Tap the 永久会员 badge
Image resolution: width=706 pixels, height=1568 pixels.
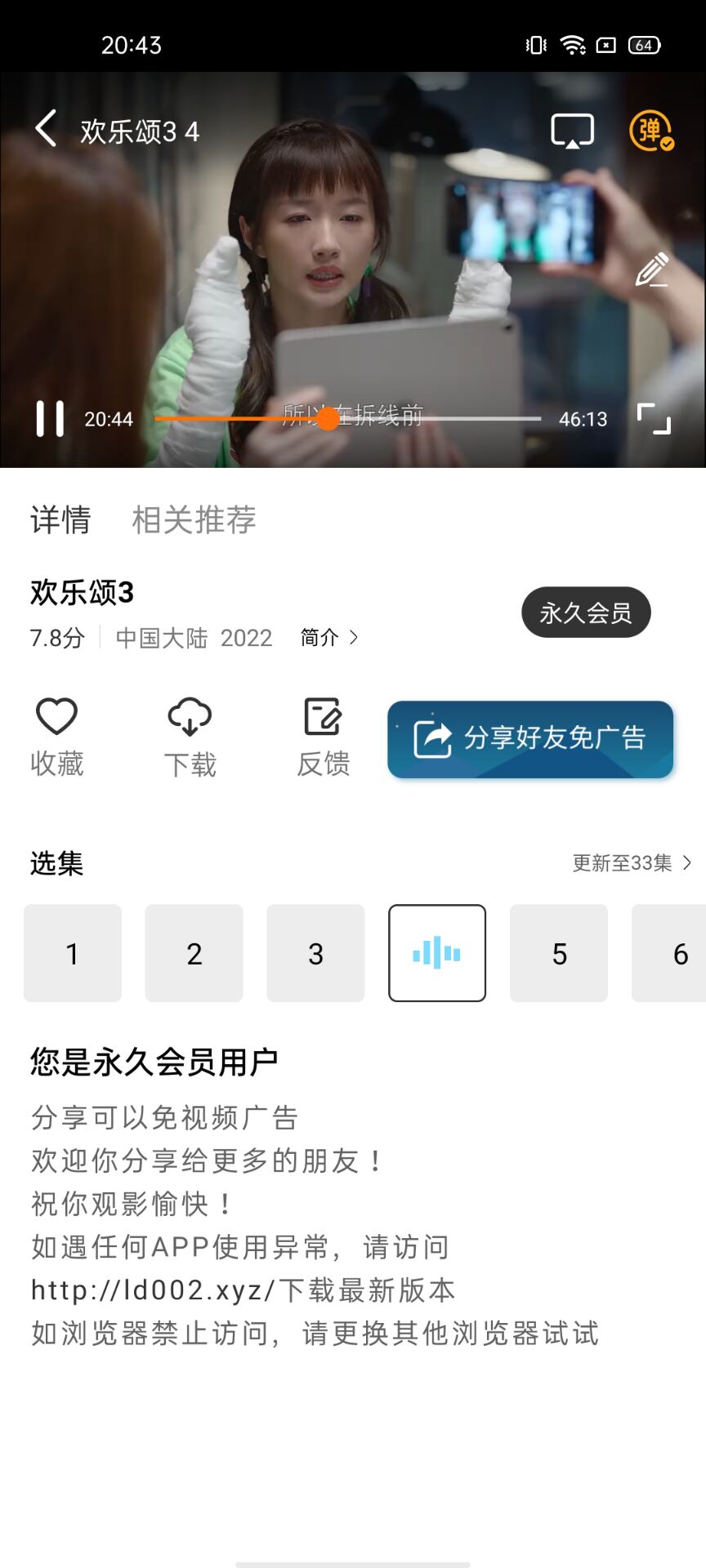click(x=586, y=612)
